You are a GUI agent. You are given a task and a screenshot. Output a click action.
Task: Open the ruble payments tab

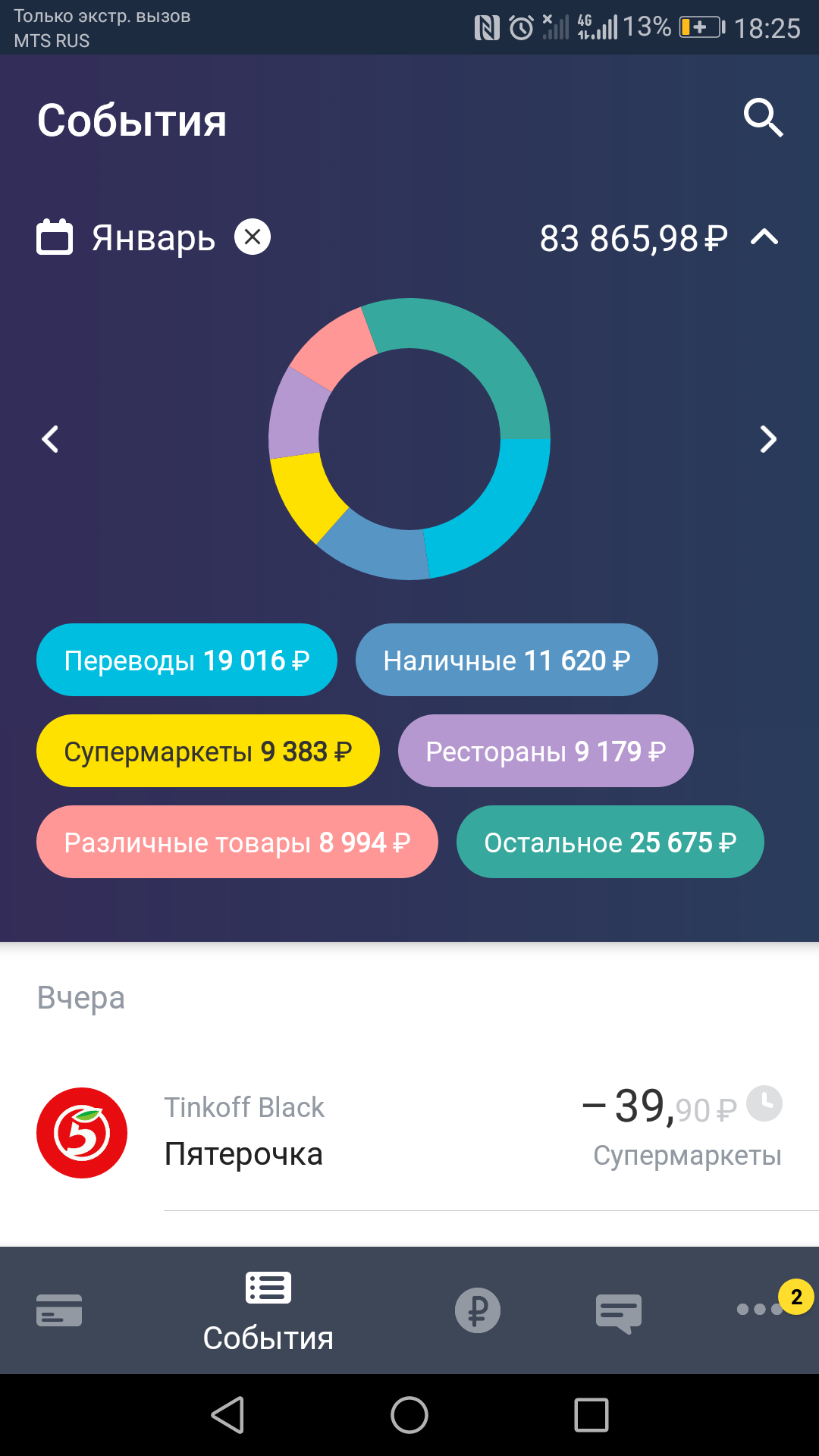click(478, 1310)
